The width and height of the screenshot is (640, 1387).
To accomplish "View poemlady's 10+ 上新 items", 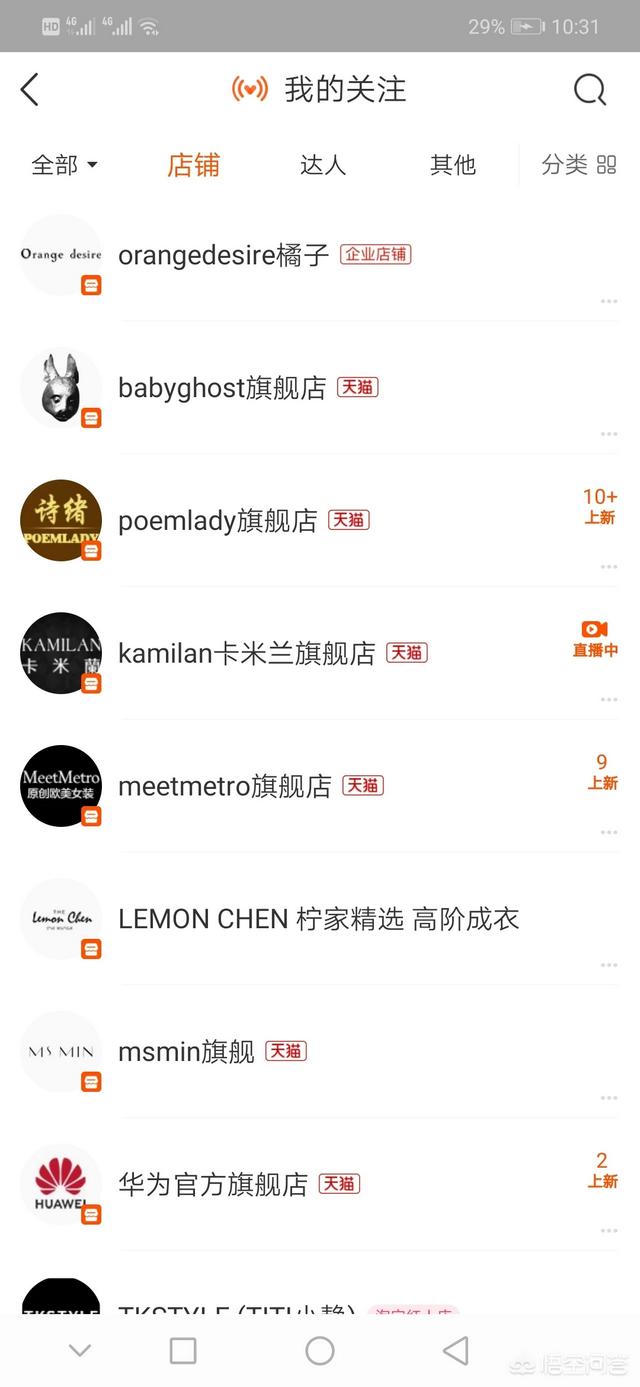I will tap(600, 506).
